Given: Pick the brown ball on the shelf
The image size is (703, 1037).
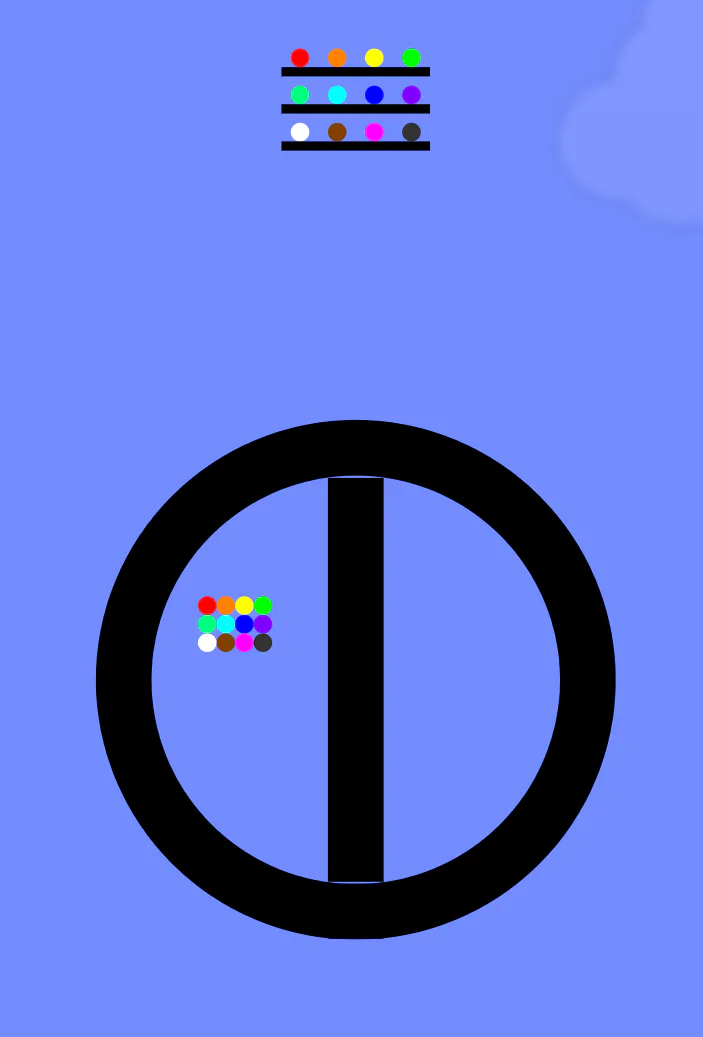Looking at the screenshot, I should click(x=337, y=132).
